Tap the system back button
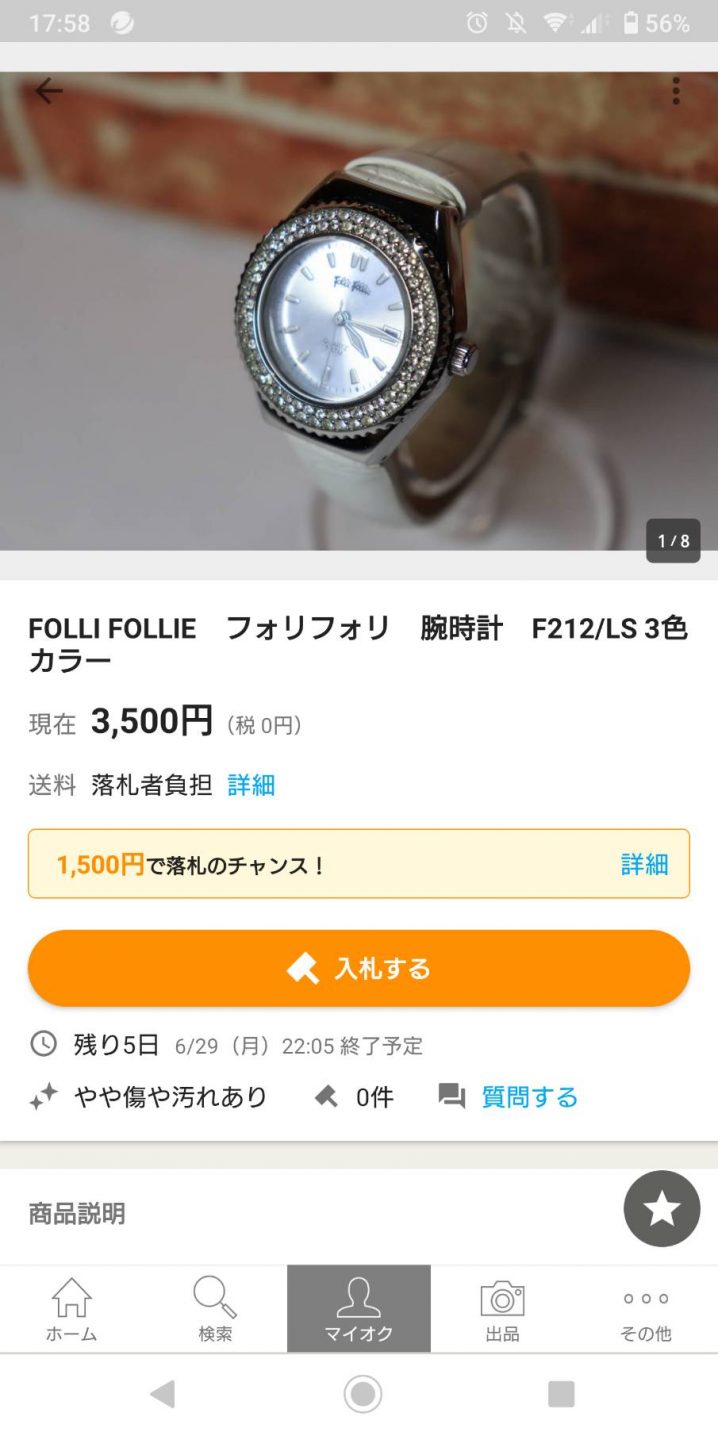The width and height of the screenshot is (718, 1436). [162, 1394]
